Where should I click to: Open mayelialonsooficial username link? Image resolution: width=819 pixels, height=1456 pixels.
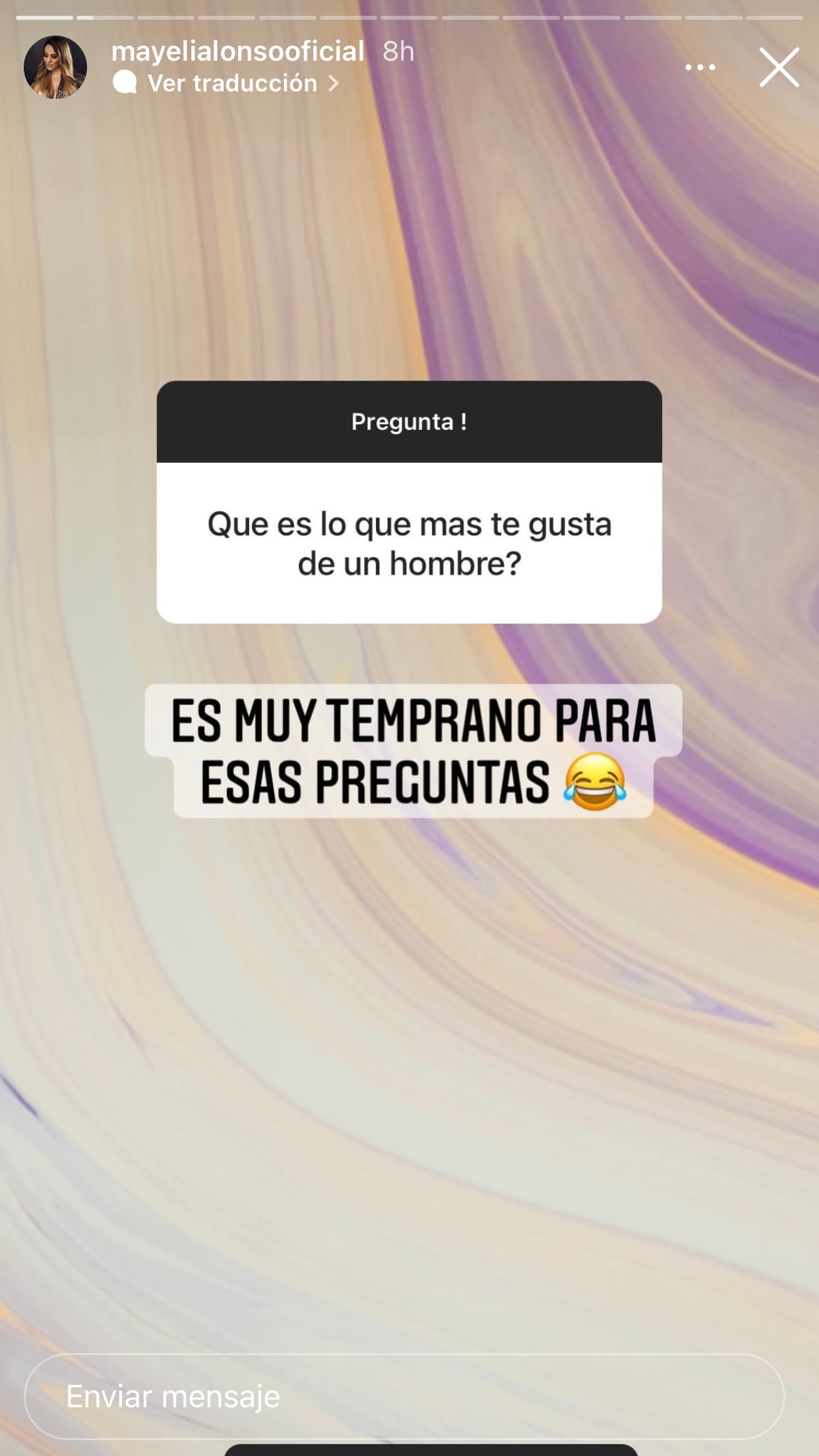click(237, 53)
